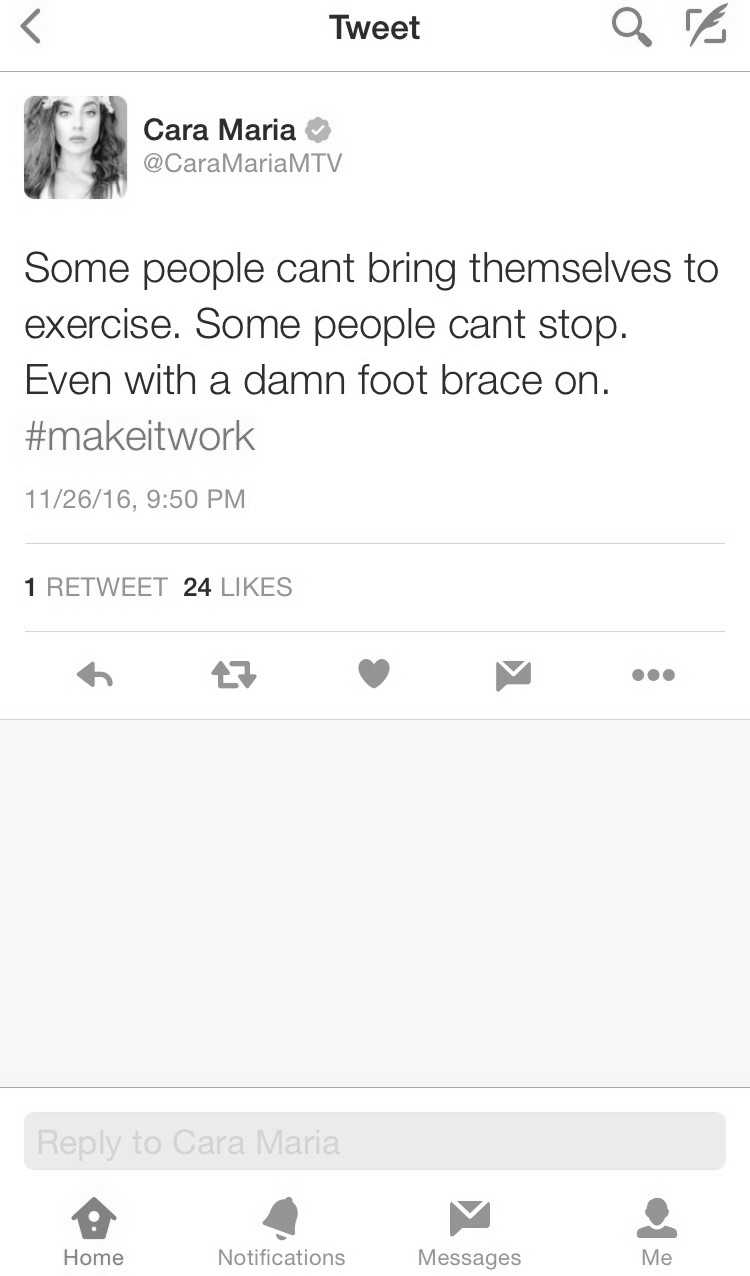This screenshot has width=750, height=1276.
Task: Switch to the Notifications tab
Action: click(281, 1233)
